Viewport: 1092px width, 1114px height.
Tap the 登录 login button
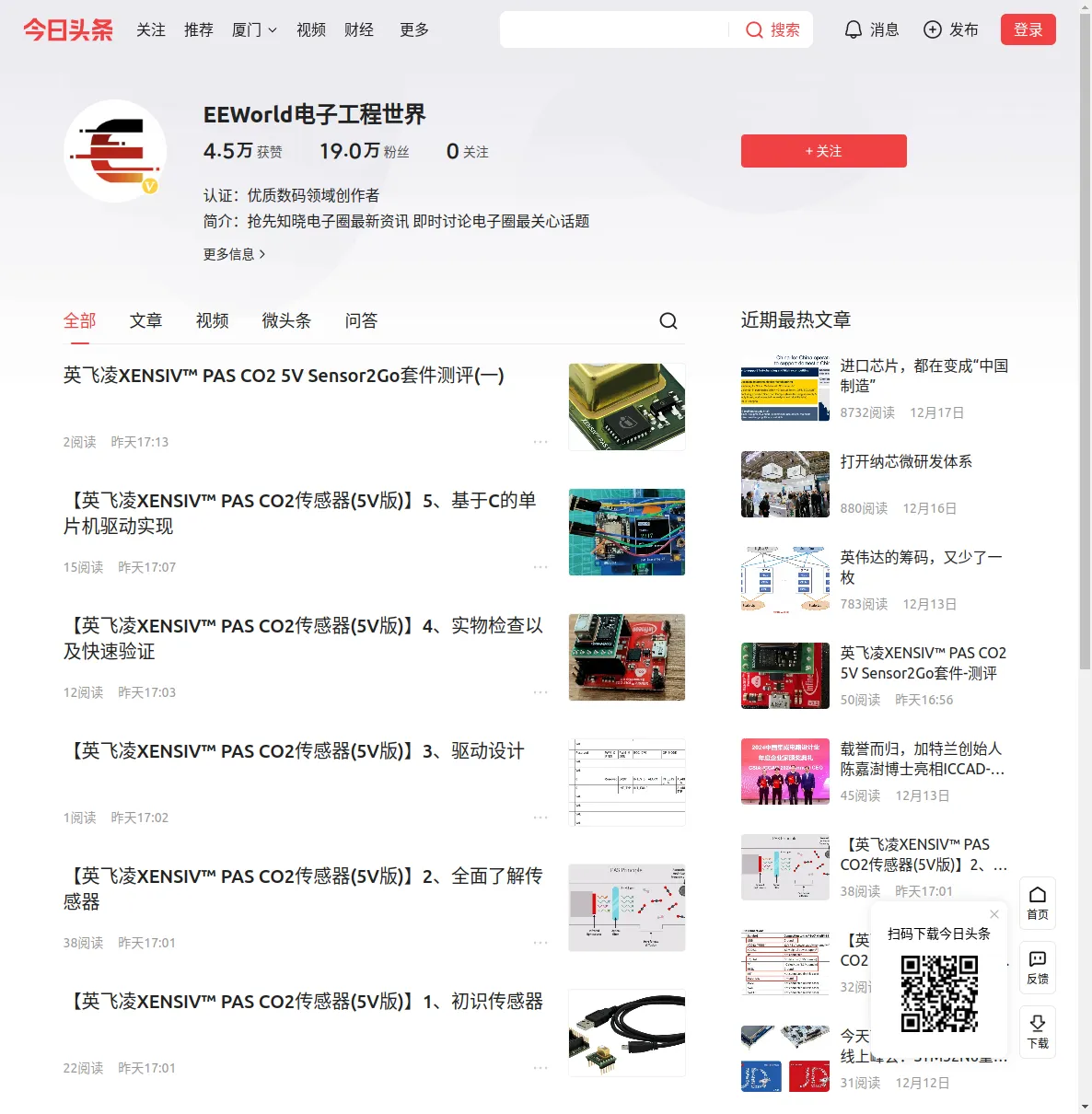pos(1028,30)
